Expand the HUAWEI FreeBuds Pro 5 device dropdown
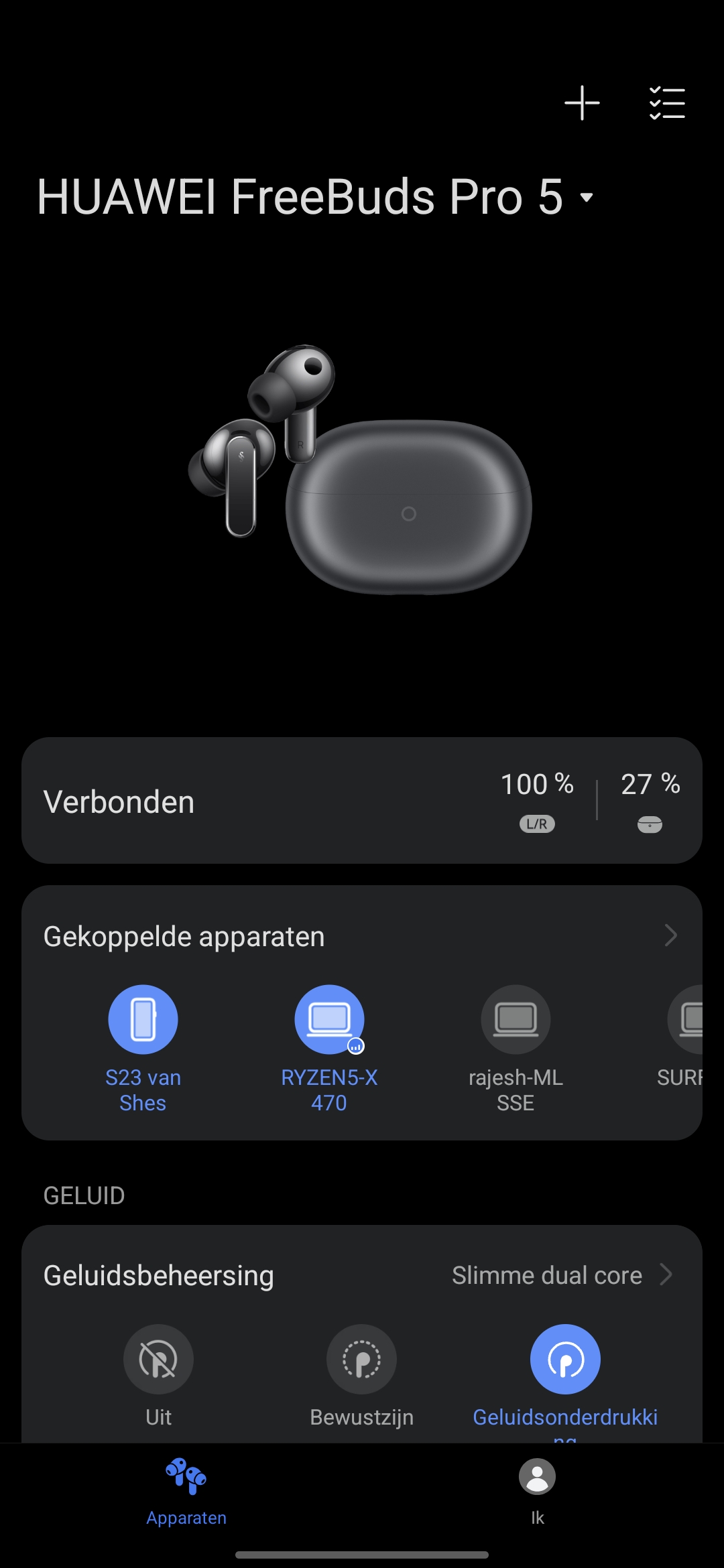724x1568 pixels. tap(587, 197)
